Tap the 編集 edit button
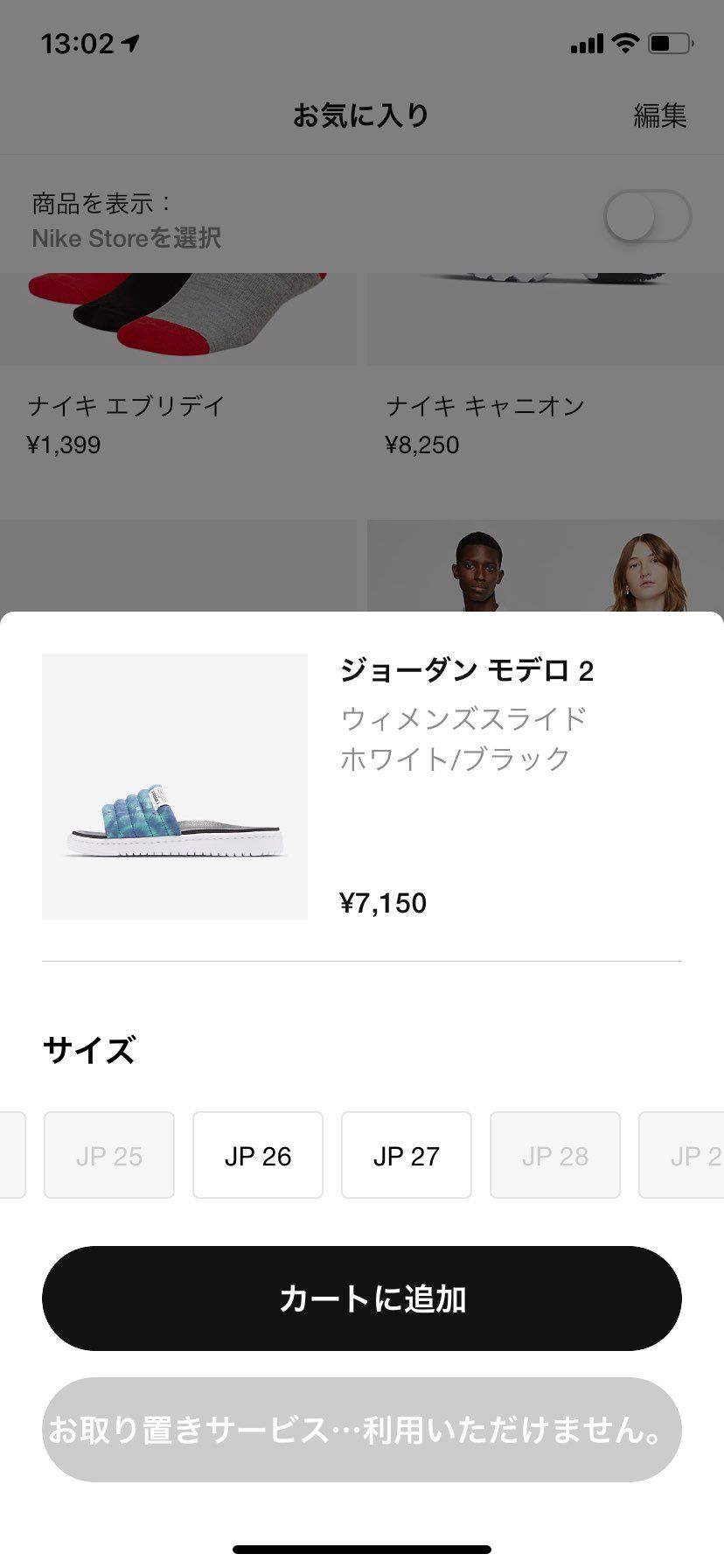The image size is (724, 1568). 660,115
